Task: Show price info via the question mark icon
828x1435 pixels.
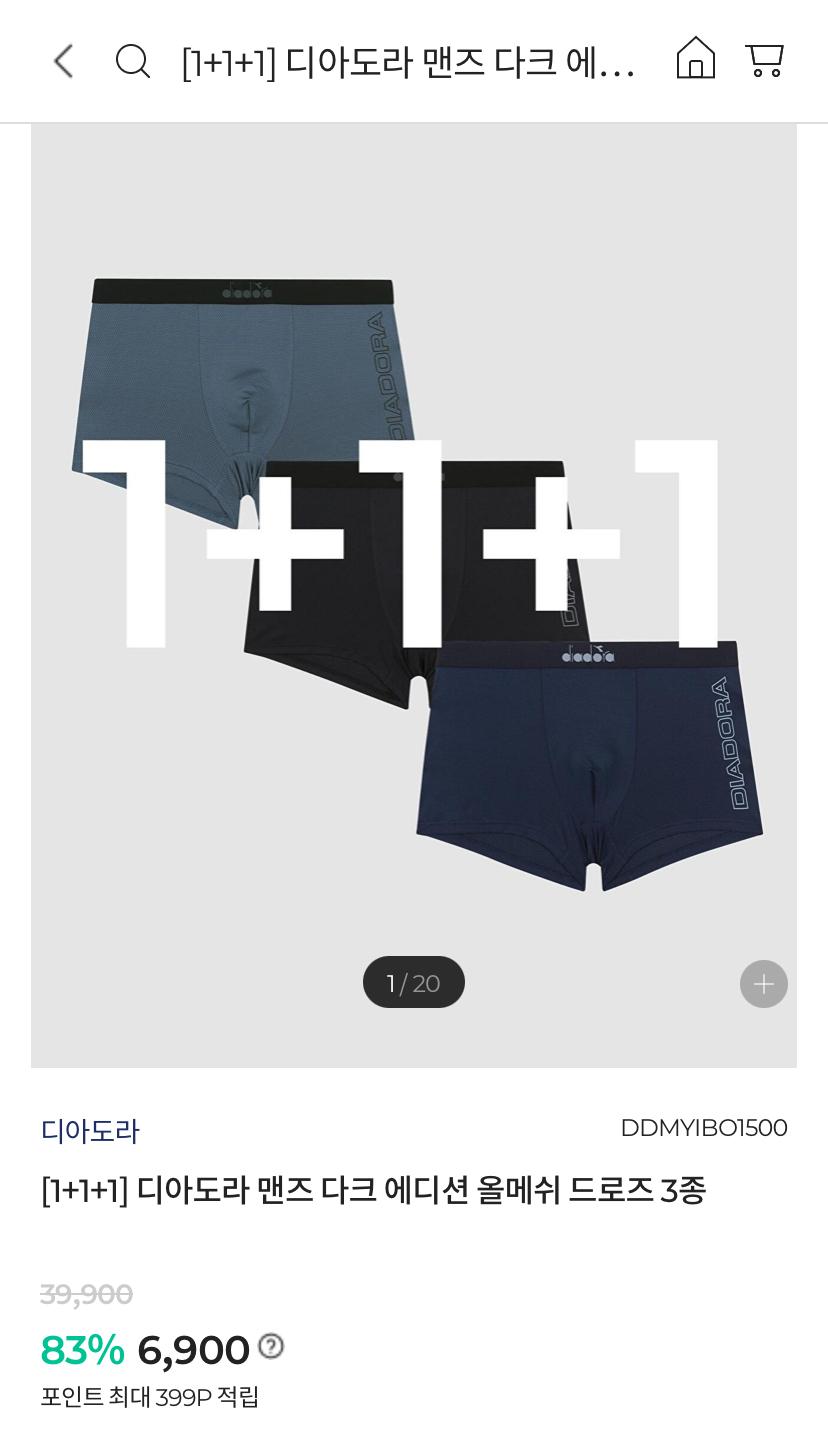Action: tap(271, 1347)
